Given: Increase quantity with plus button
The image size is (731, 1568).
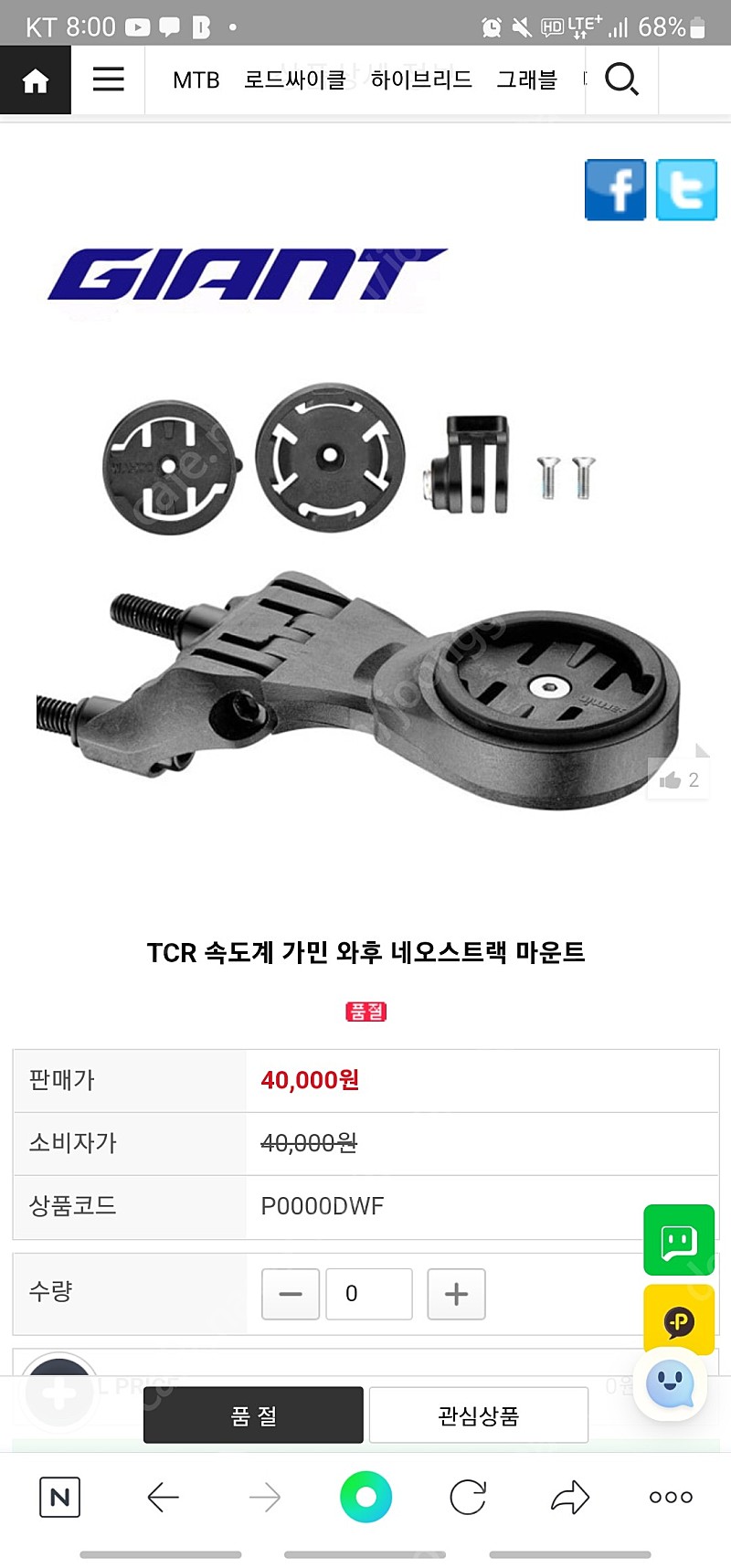Looking at the screenshot, I should tap(456, 1294).
